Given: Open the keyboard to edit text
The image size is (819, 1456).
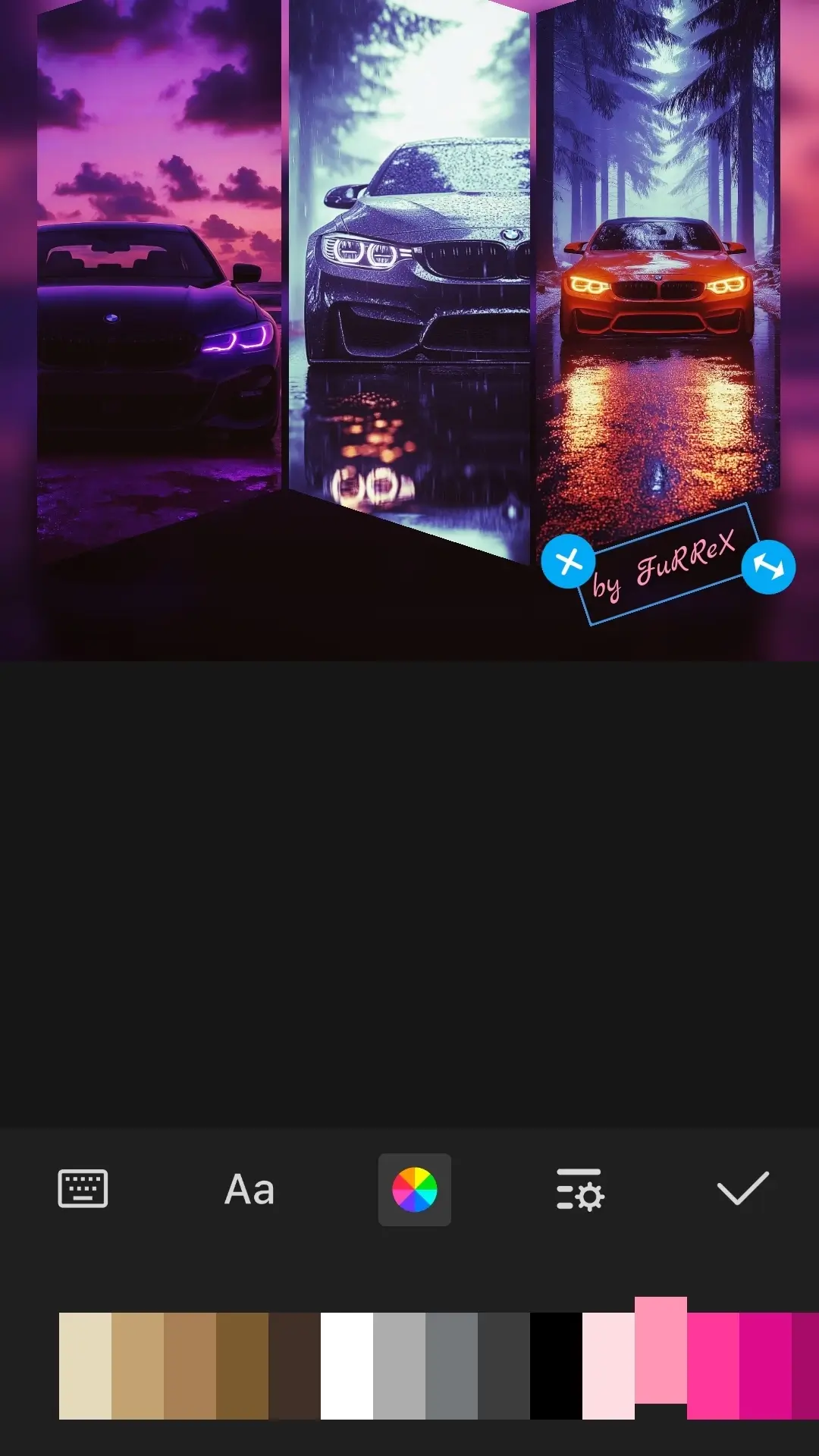Looking at the screenshot, I should 83,1188.
